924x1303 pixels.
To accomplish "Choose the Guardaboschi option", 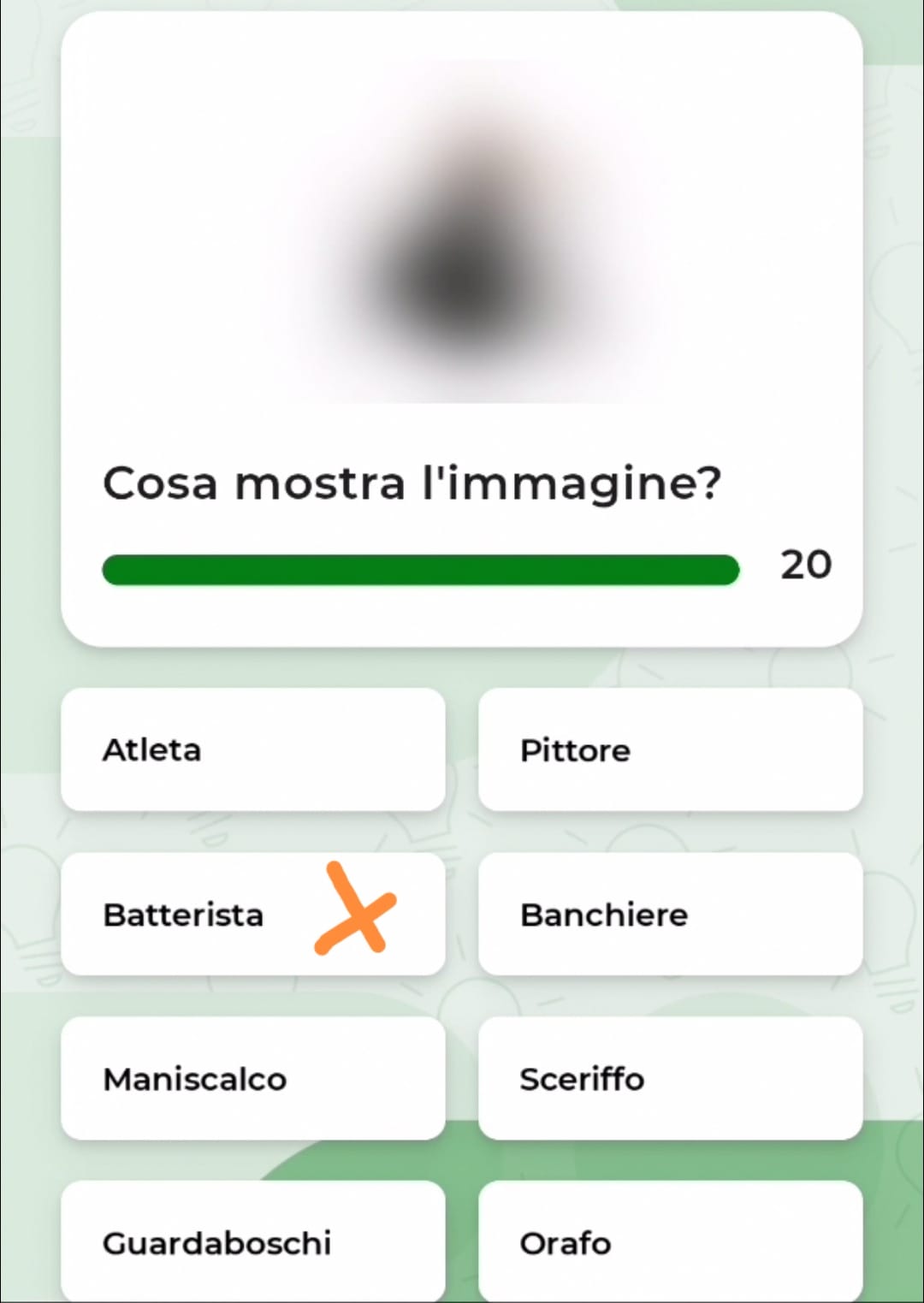I will [x=252, y=1242].
